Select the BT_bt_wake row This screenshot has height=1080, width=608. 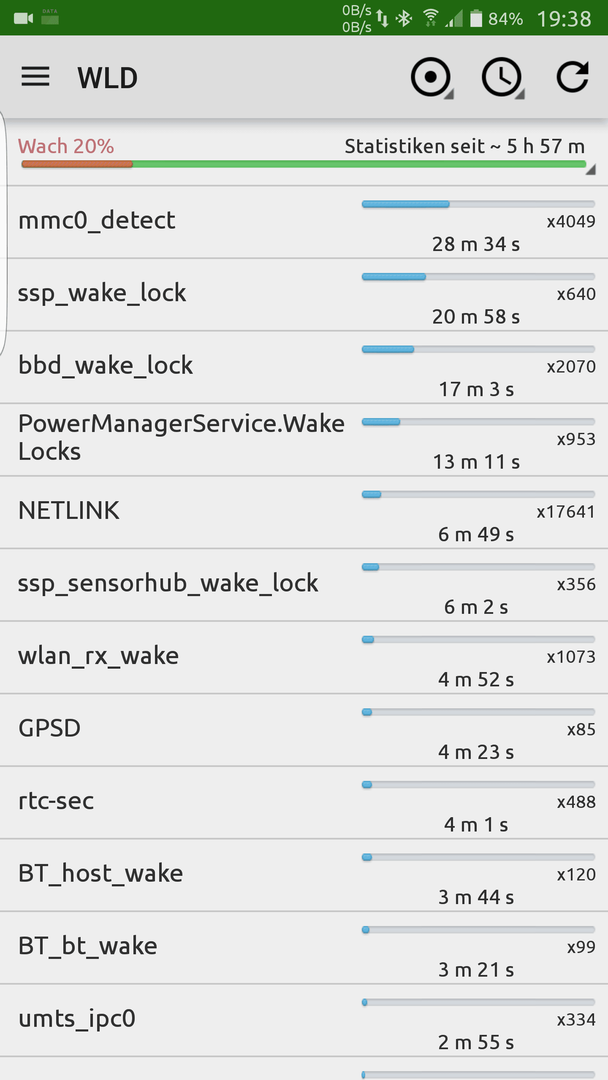coord(304,948)
